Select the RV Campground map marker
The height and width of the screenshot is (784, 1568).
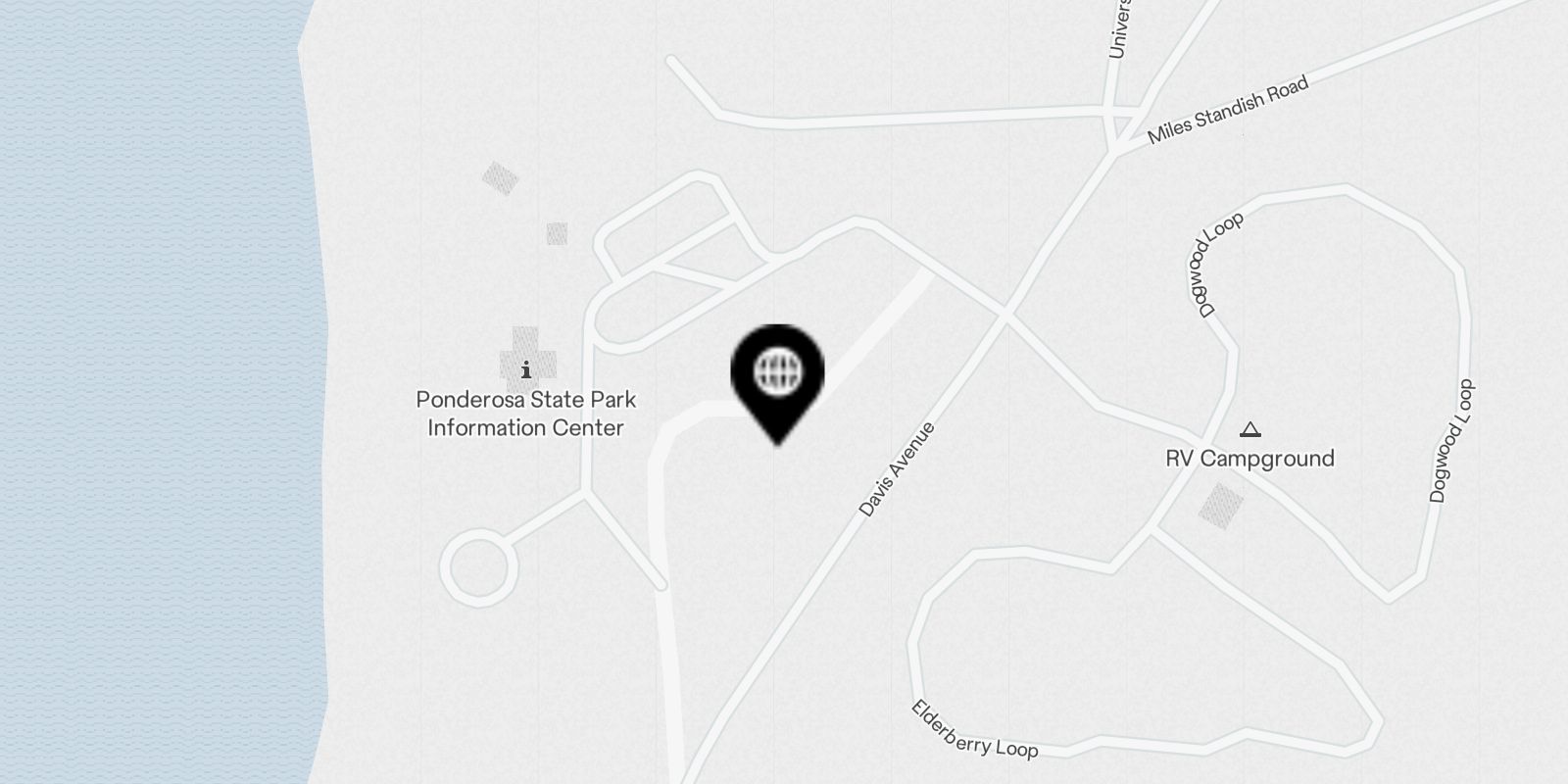(x=1249, y=430)
